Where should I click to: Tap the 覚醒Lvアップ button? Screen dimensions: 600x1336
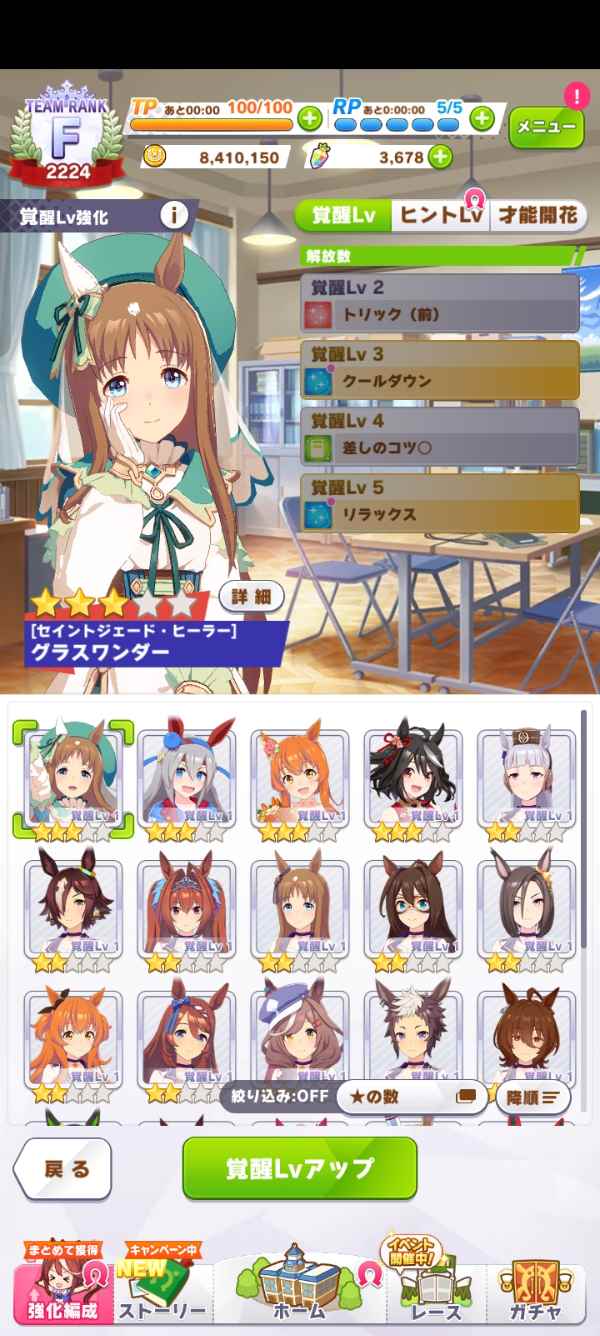[x=300, y=1168]
